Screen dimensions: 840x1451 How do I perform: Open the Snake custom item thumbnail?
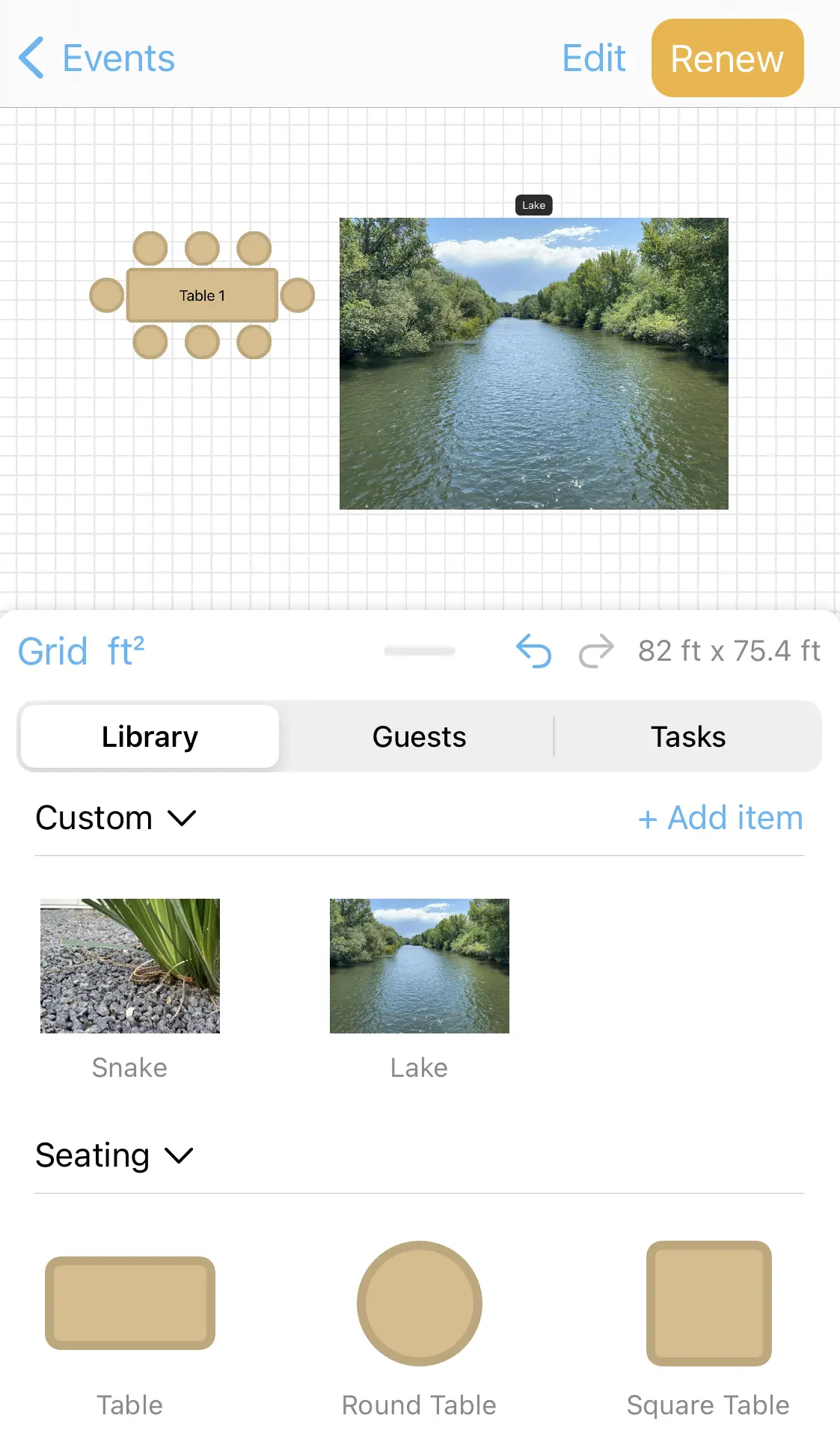tap(129, 966)
